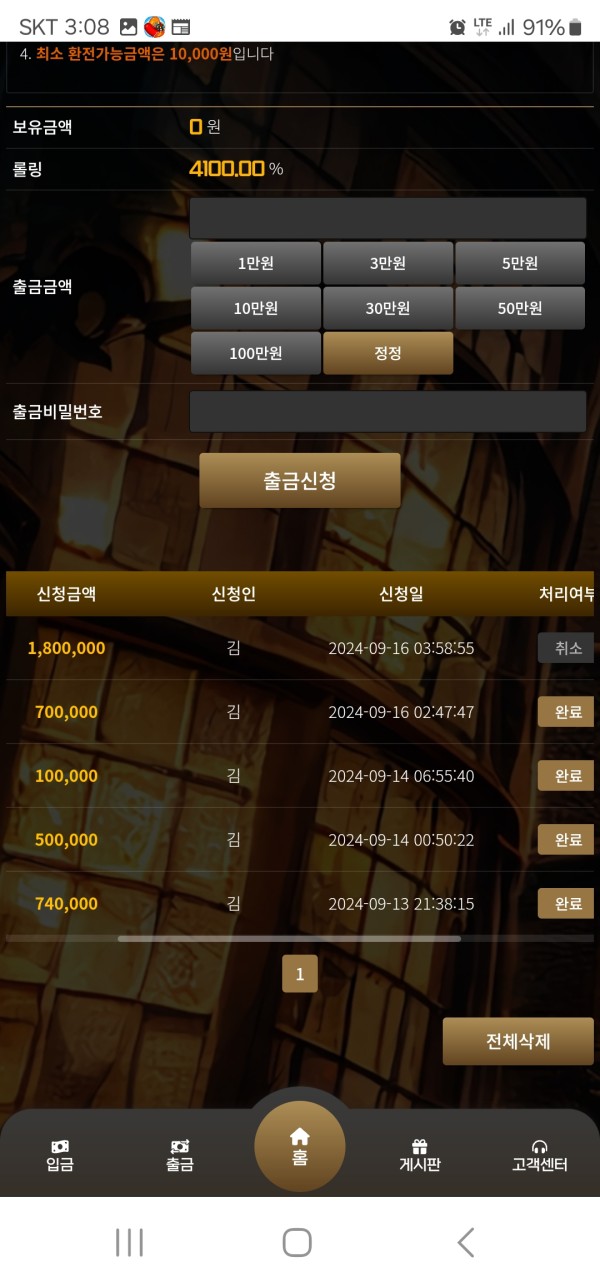Choose the 100만원 amount button

(256, 353)
